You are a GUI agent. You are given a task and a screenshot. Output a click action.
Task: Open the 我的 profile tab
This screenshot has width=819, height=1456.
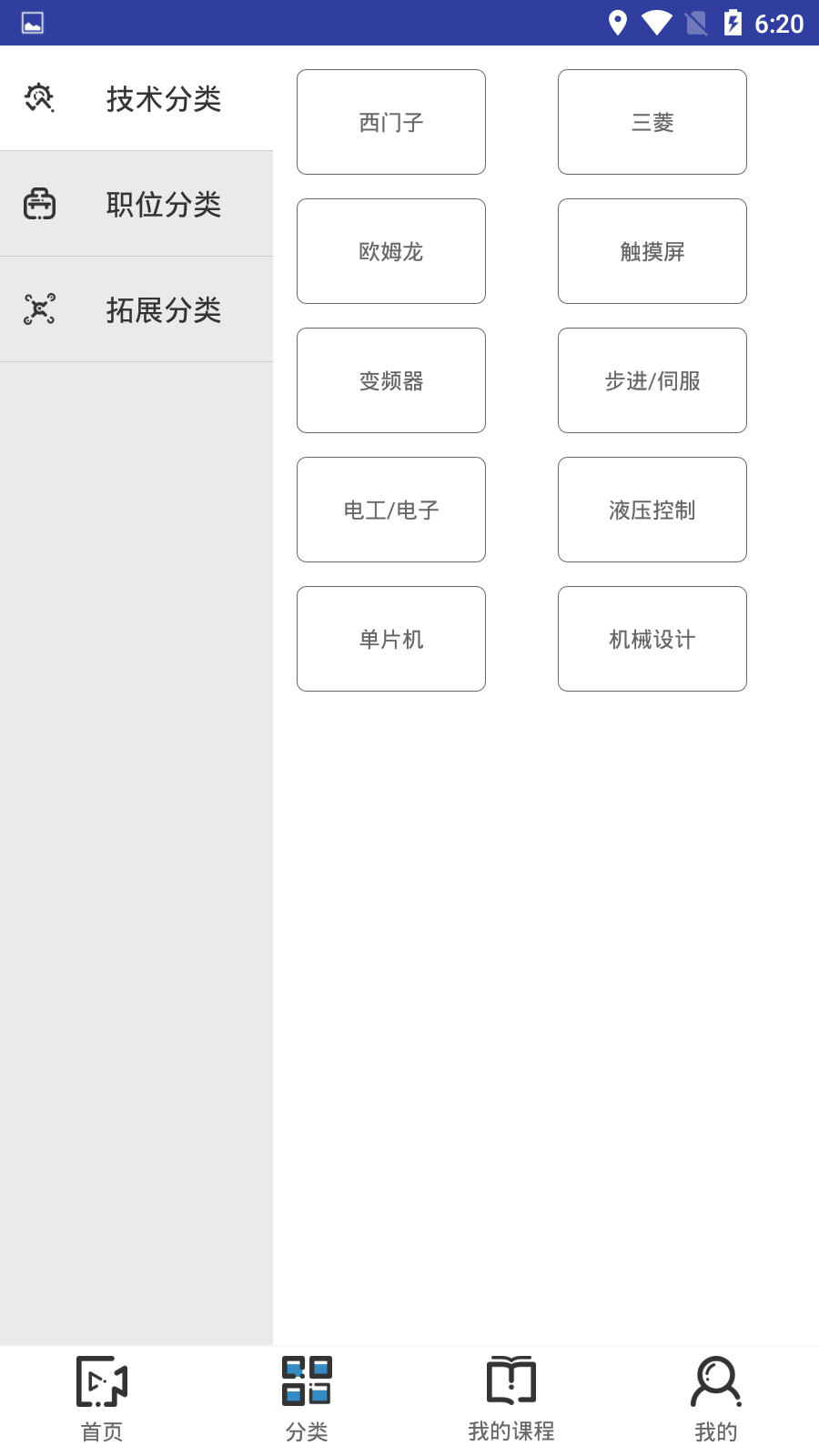point(716,1400)
